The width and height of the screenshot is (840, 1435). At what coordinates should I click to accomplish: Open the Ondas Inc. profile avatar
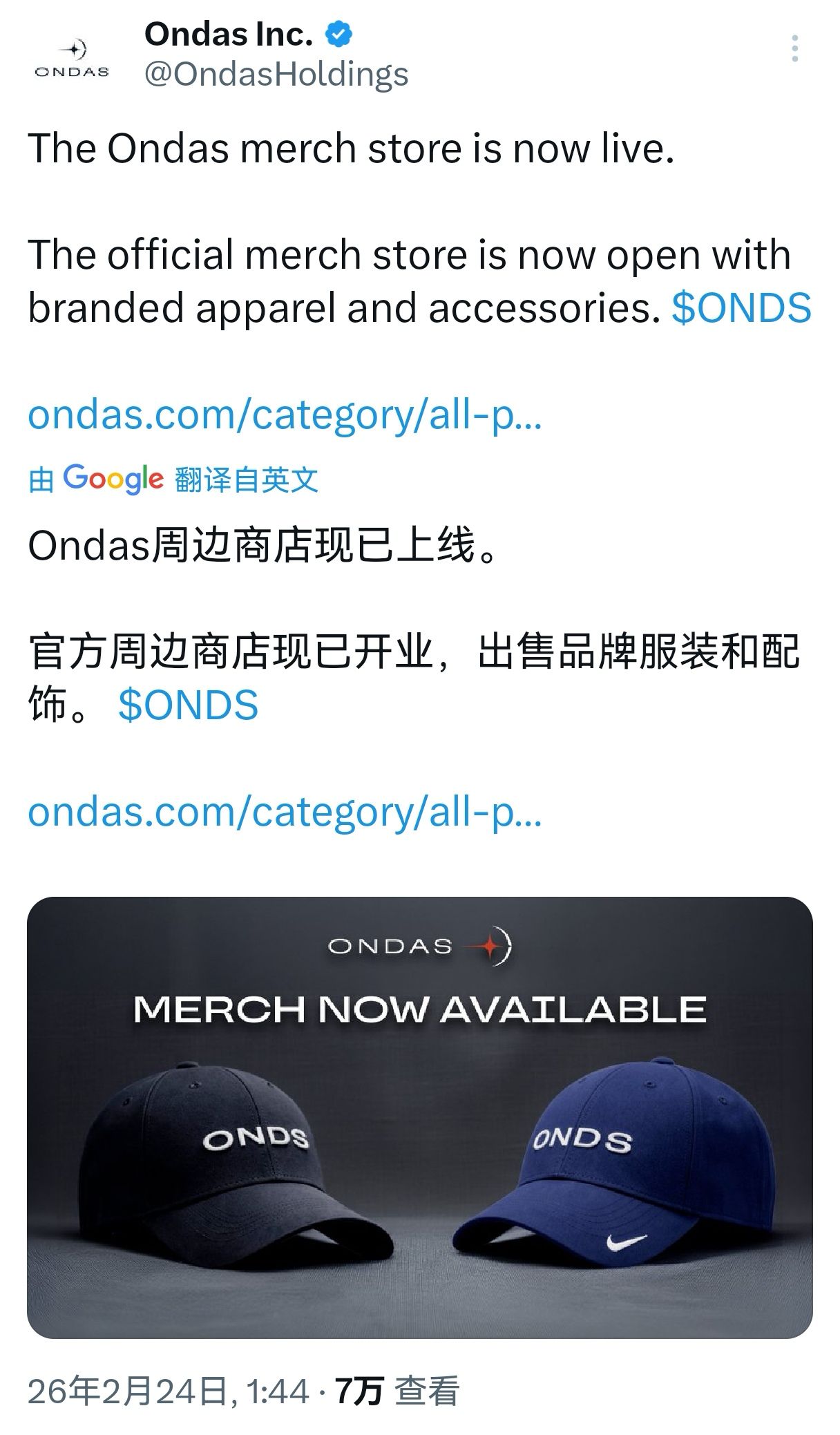[72, 58]
